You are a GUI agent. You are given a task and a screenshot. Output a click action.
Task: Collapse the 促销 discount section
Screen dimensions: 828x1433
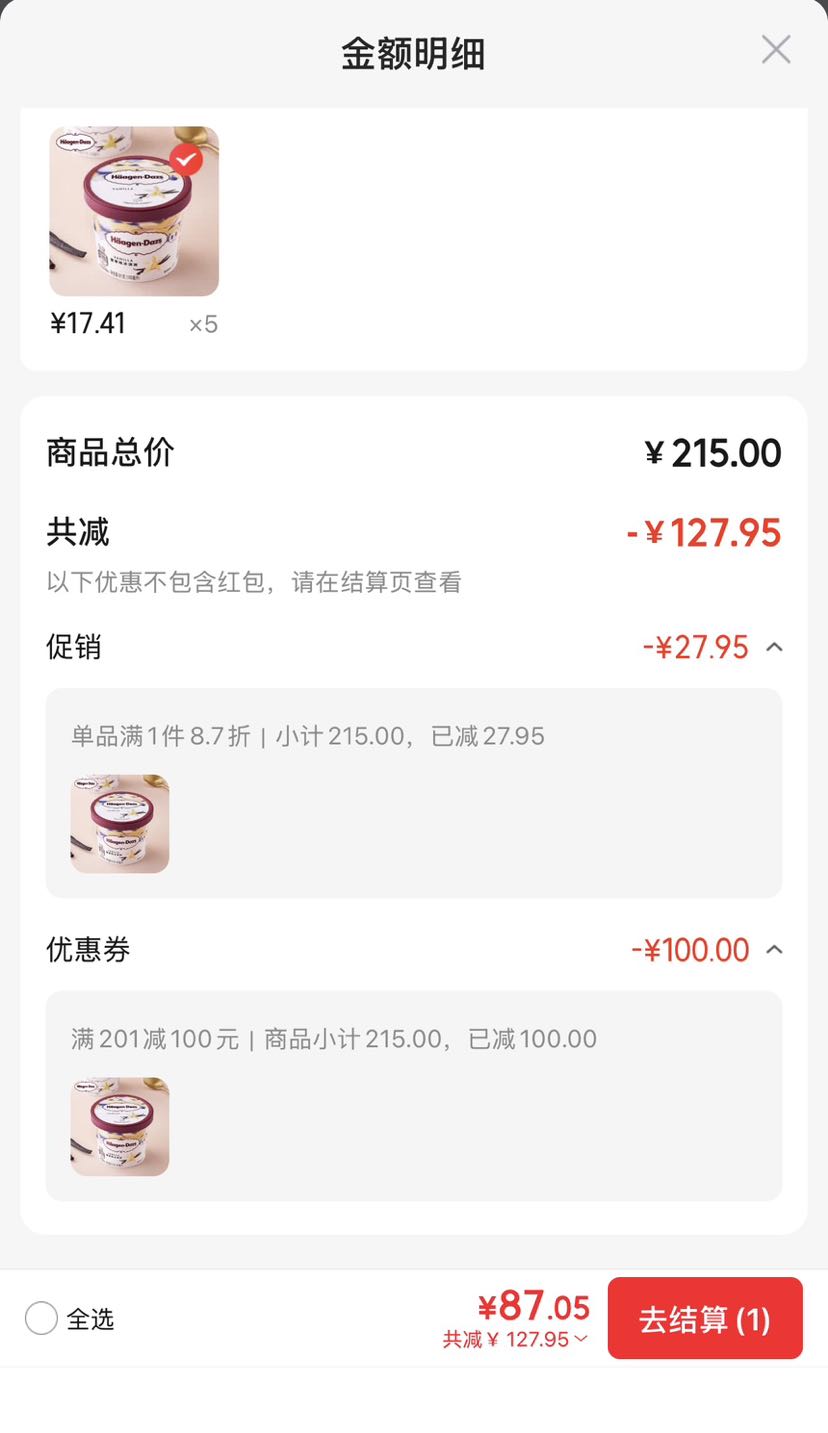click(x=774, y=647)
